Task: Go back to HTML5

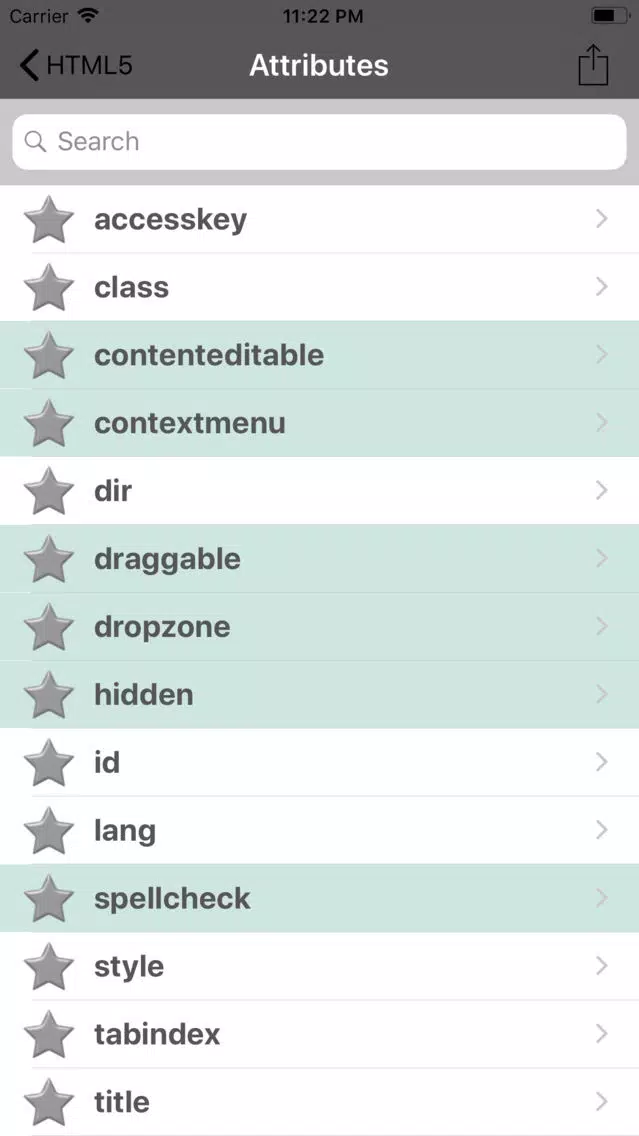Action: (x=76, y=66)
